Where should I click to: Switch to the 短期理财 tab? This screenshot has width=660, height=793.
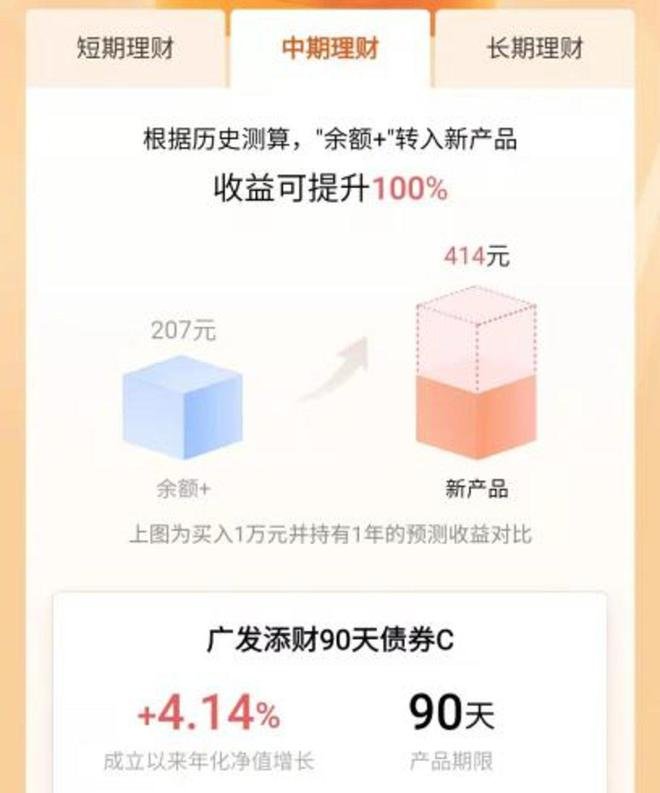(125, 49)
